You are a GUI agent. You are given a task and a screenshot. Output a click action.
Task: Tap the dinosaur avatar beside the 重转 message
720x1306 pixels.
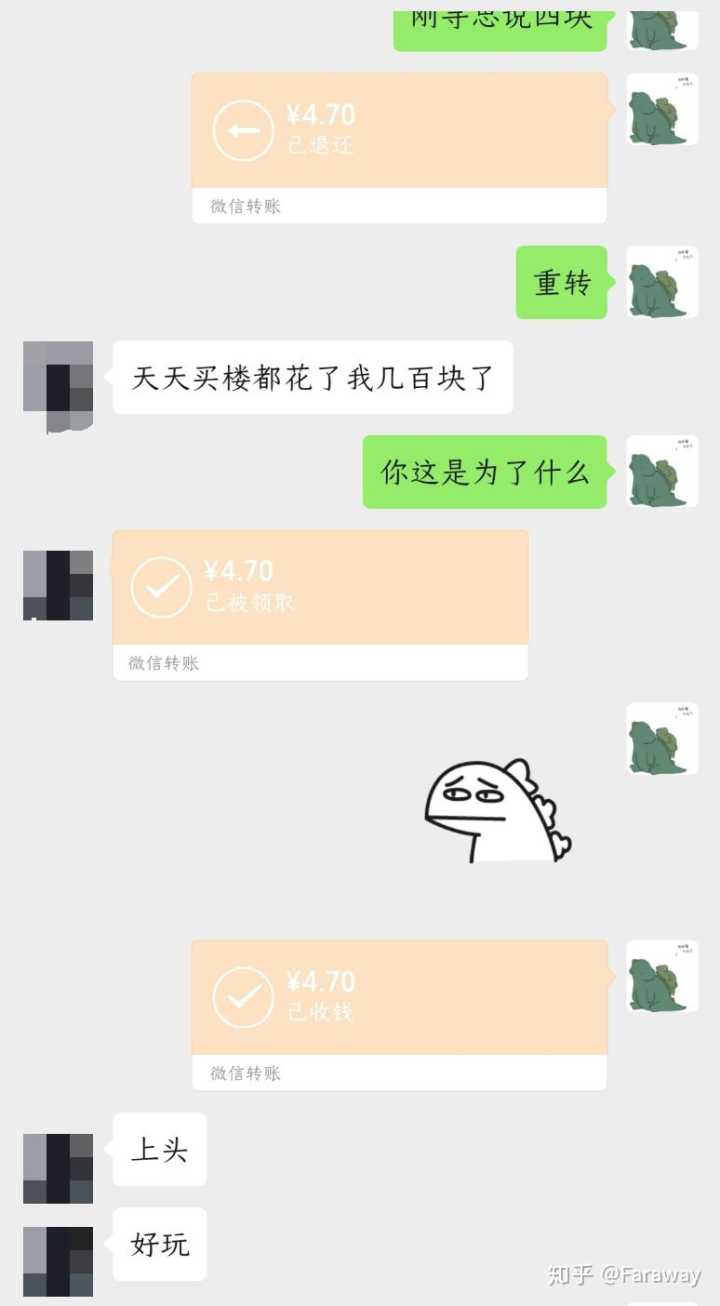click(x=662, y=283)
